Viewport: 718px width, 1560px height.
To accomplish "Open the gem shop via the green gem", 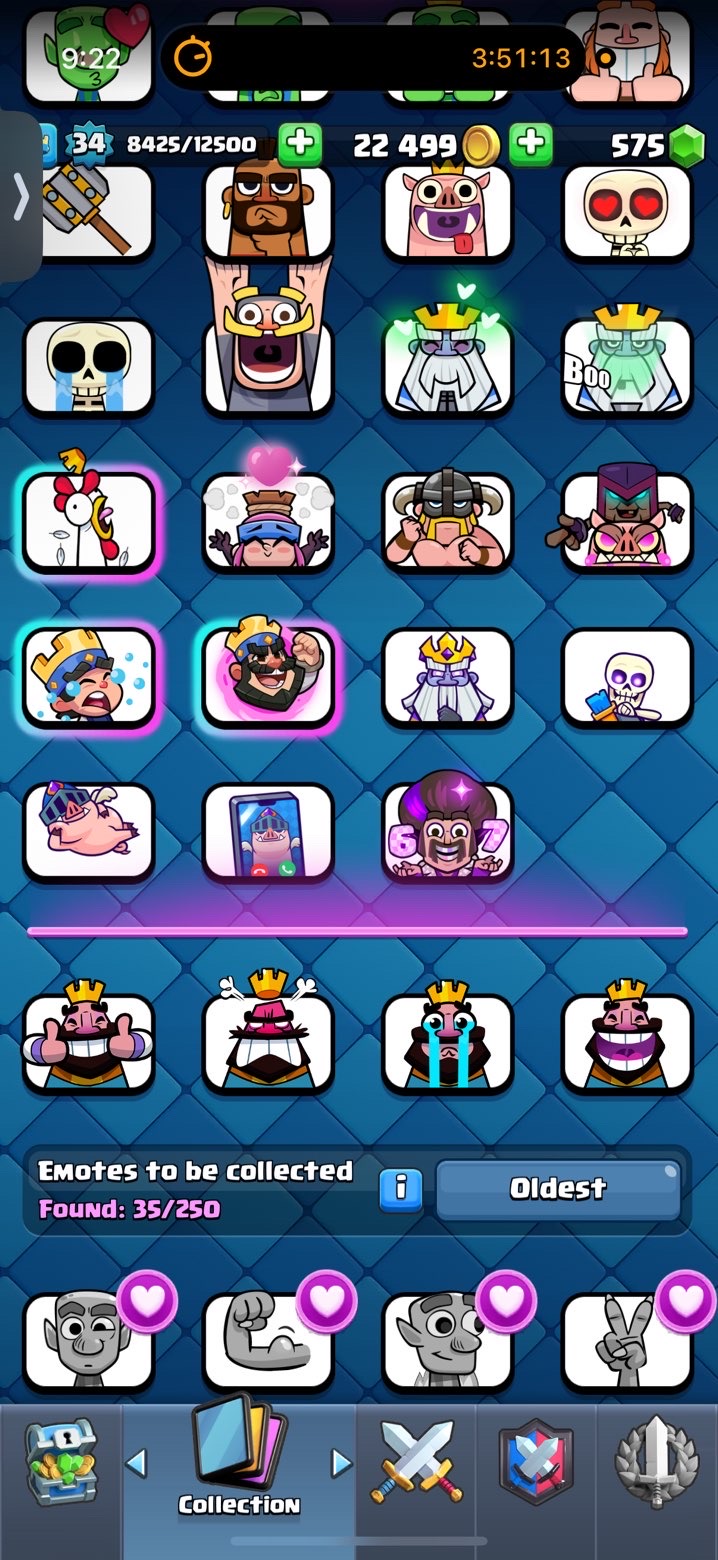I will pyautogui.click(x=686, y=147).
